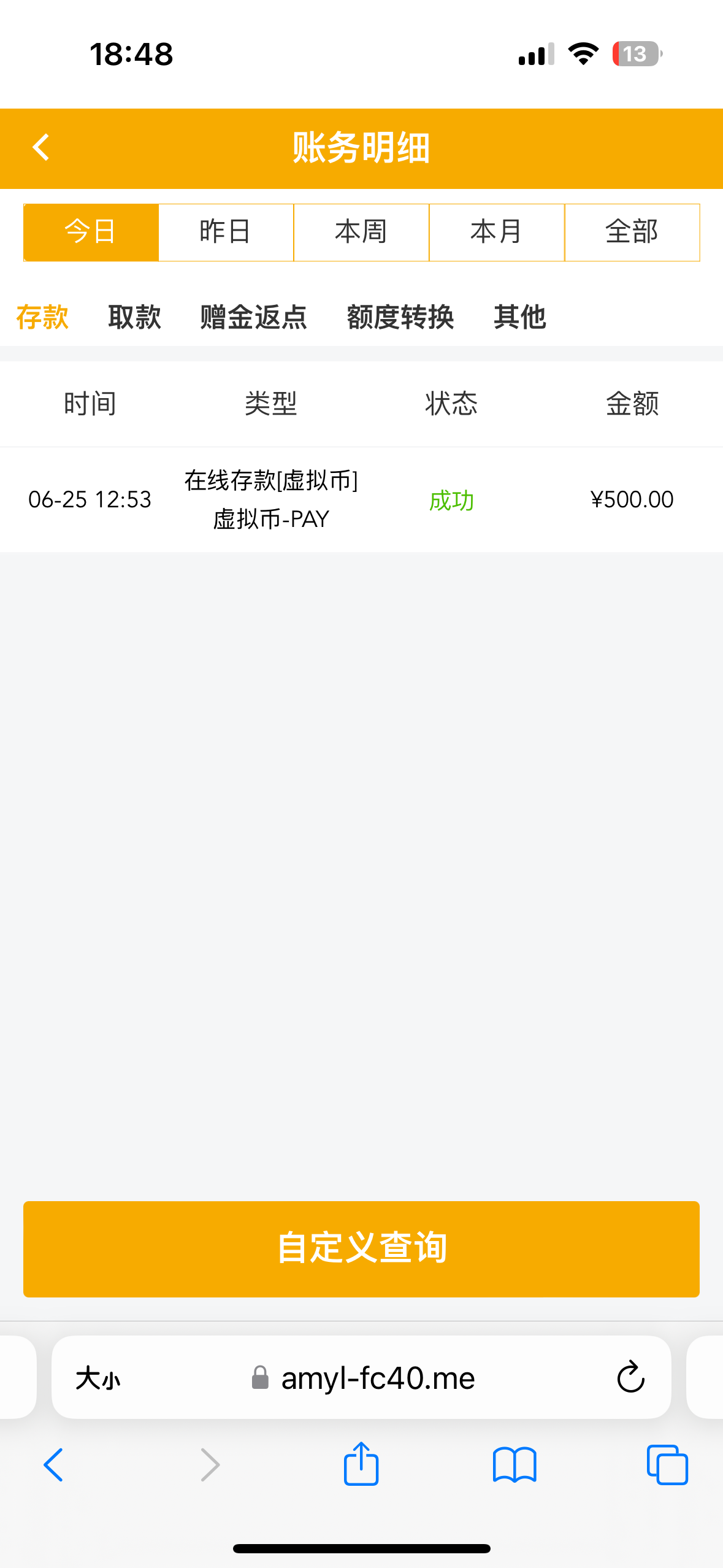Switch to the 额度转换 category
The height and width of the screenshot is (1568, 723).
coord(400,317)
